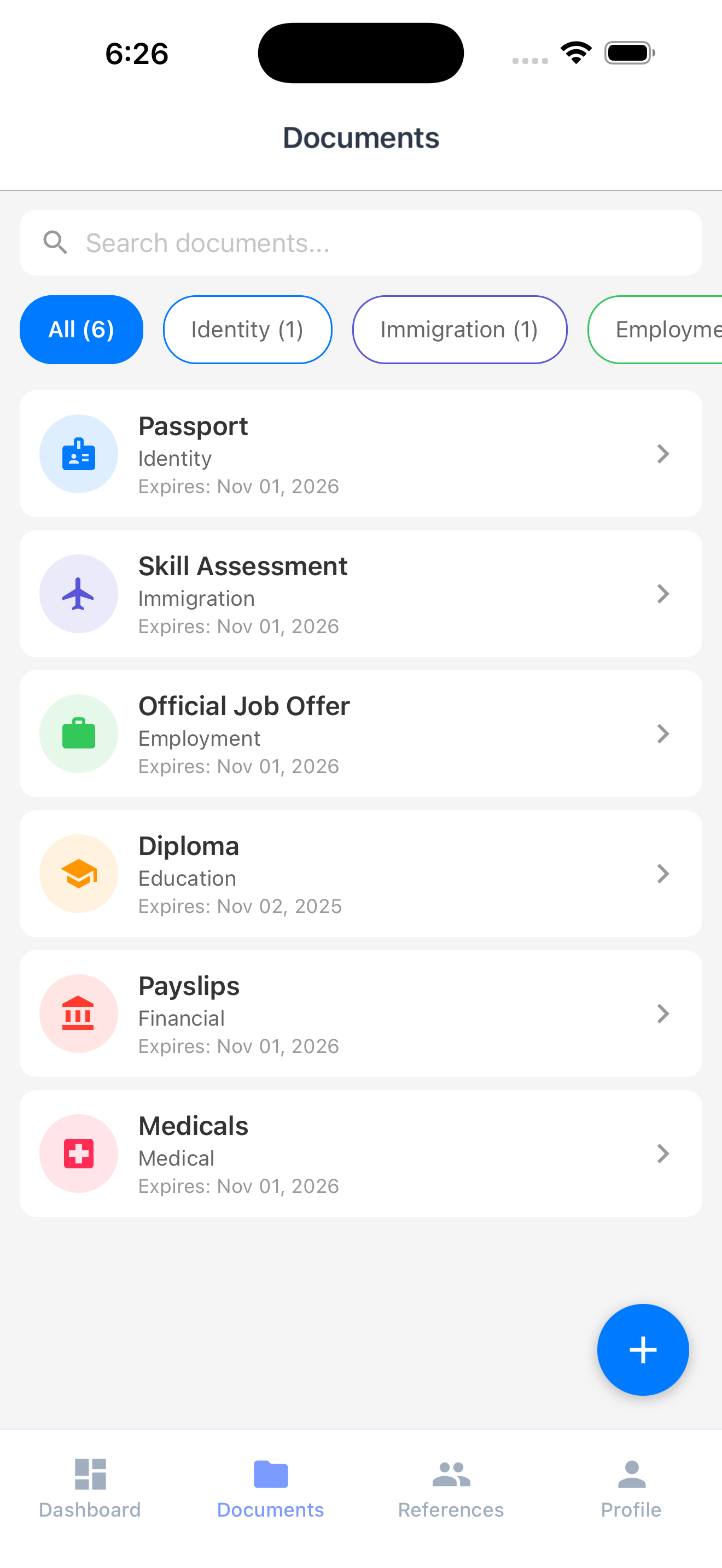The width and height of the screenshot is (722, 1568).
Task: Tap the search magnifier icon
Action: [55, 242]
